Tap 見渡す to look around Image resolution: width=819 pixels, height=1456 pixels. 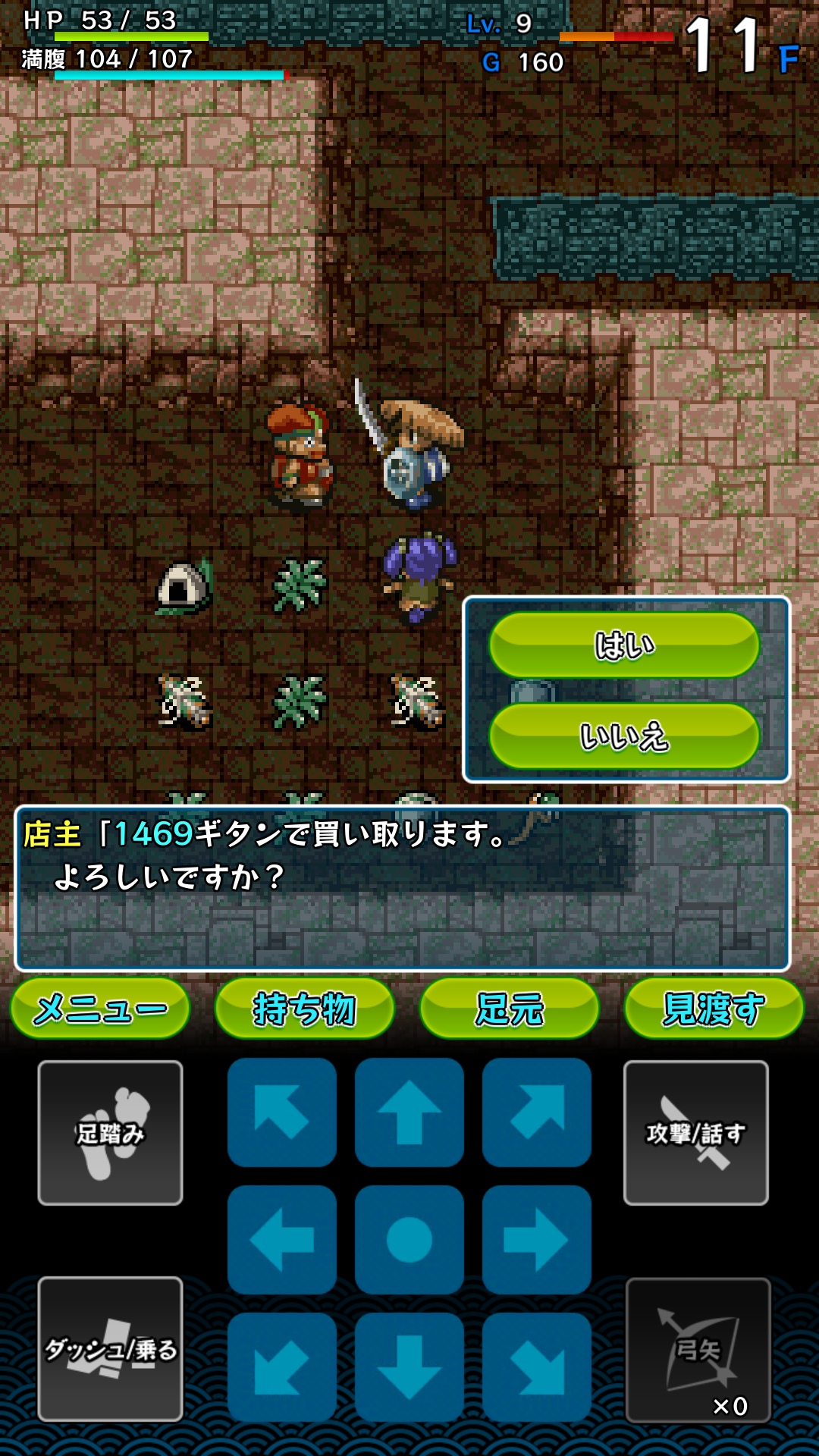point(714,1009)
